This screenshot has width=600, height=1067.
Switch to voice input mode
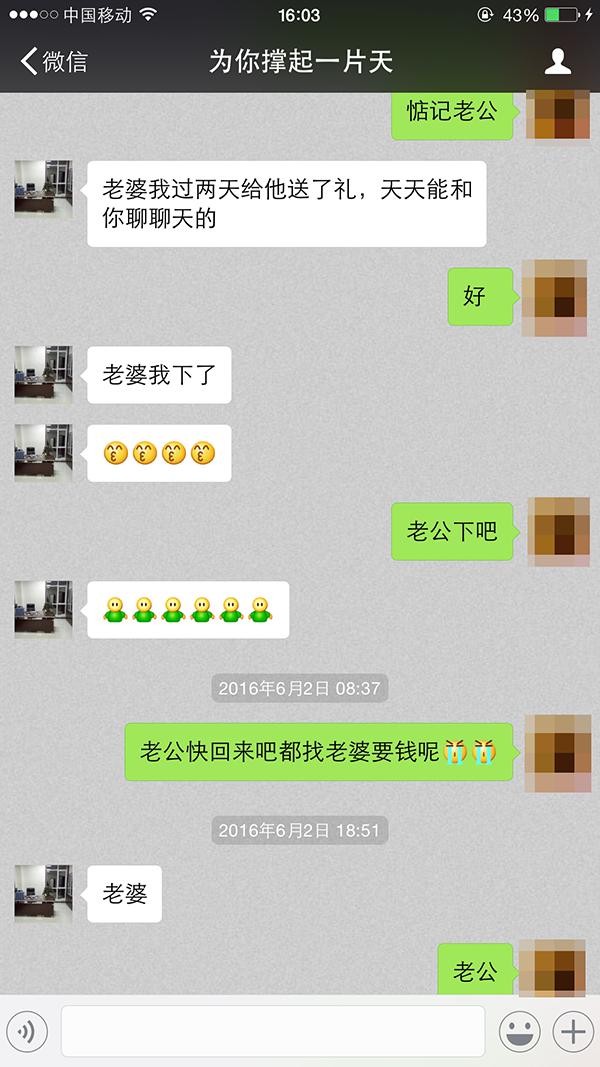tap(27, 1031)
